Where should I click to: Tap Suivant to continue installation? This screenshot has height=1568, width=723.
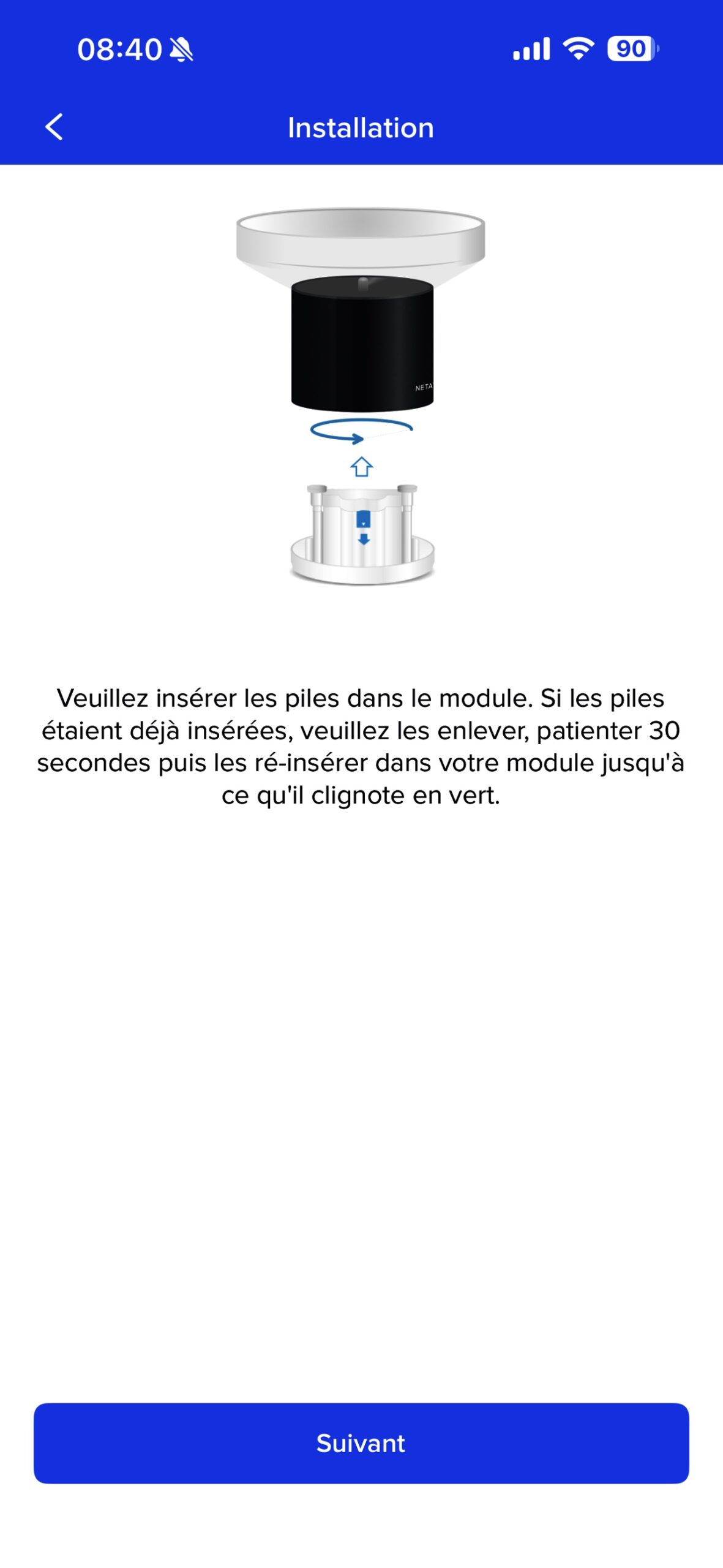click(x=361, y=1442)
